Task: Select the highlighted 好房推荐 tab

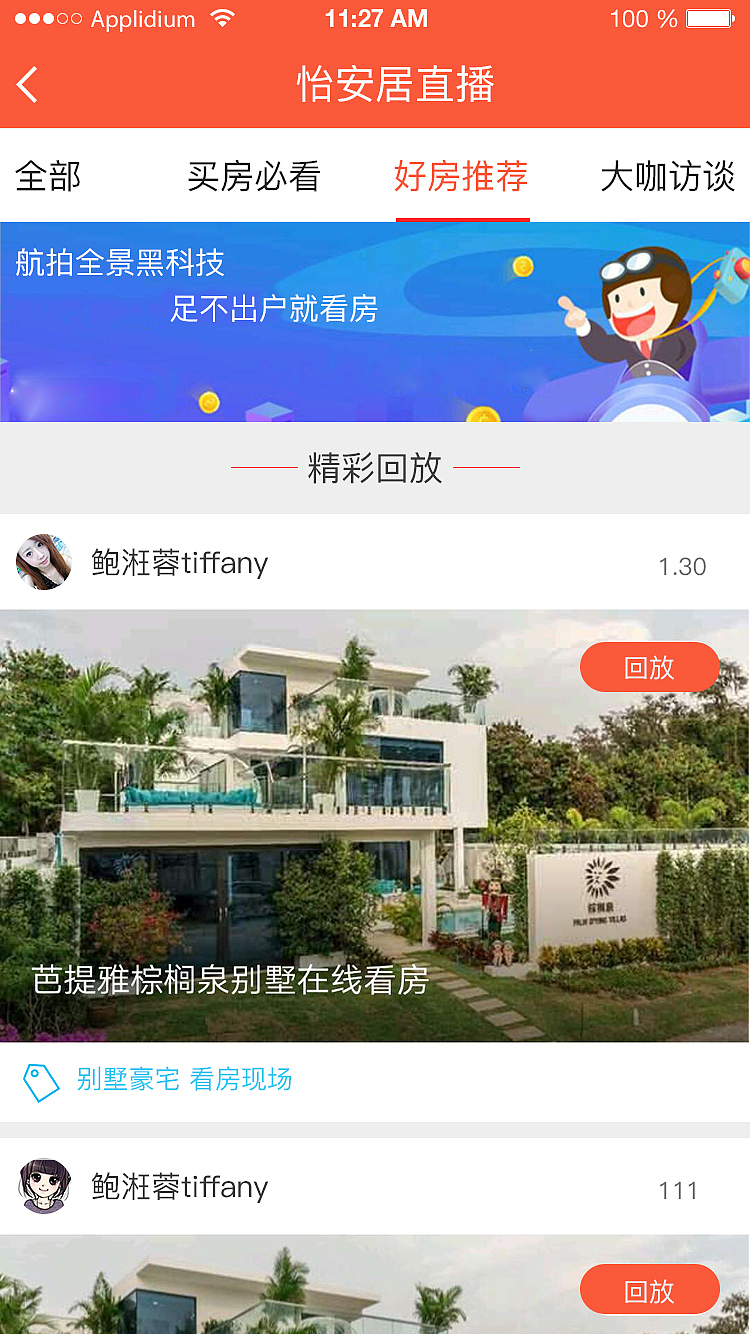Action: tap(461, 177)
